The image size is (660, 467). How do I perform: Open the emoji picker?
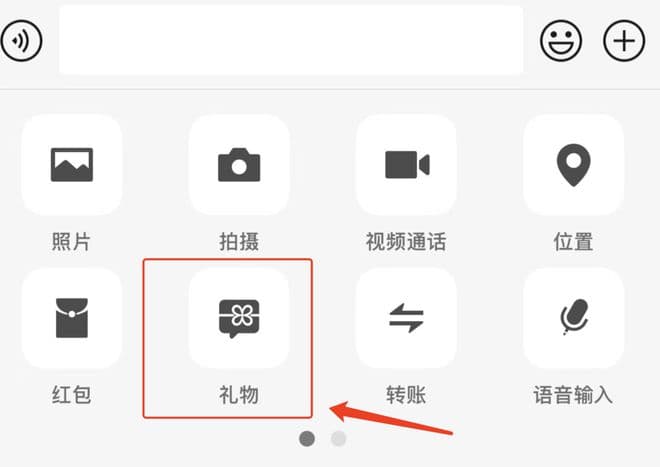[x=561, y=41]
